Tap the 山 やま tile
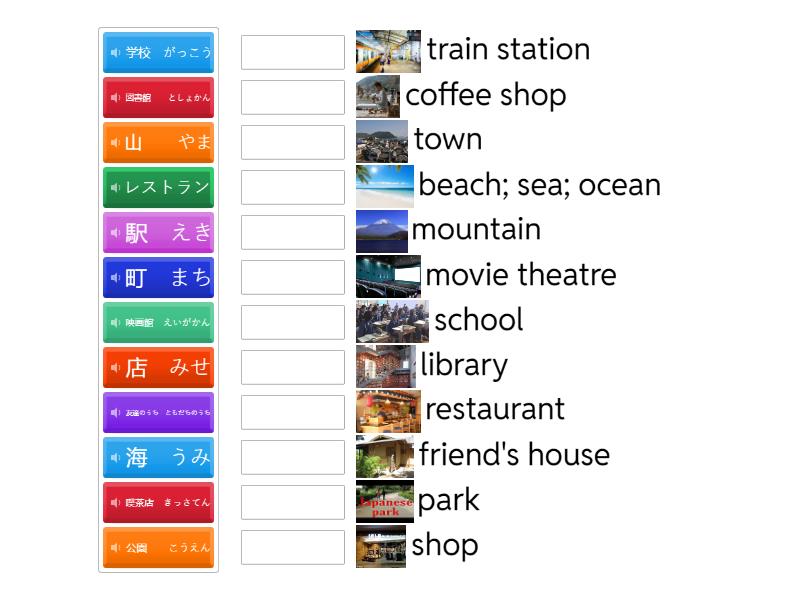 tap(158, 142)
